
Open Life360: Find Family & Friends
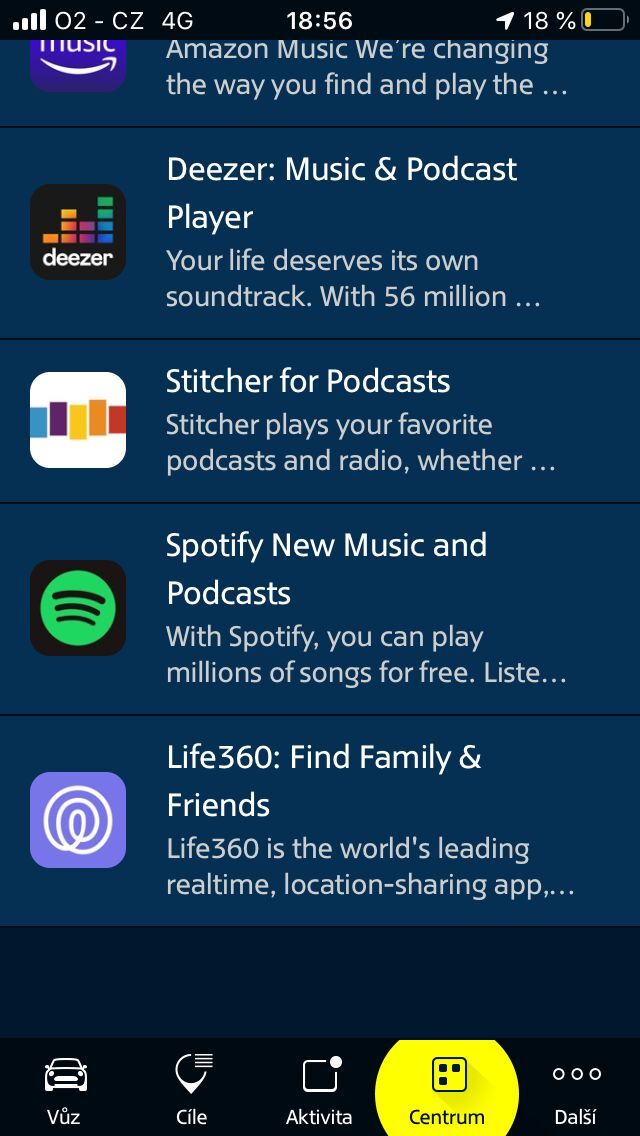coord(320,820)
